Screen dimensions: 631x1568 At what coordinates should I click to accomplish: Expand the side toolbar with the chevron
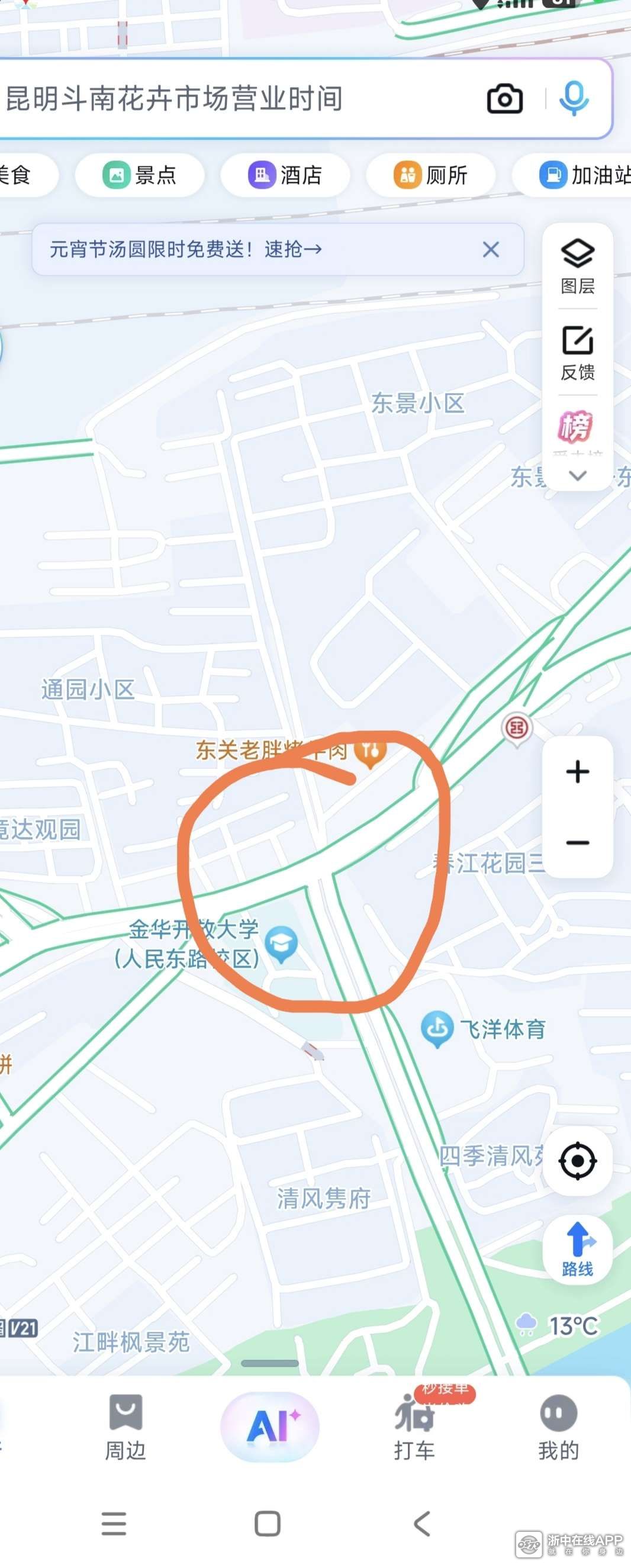pos(577,475)
